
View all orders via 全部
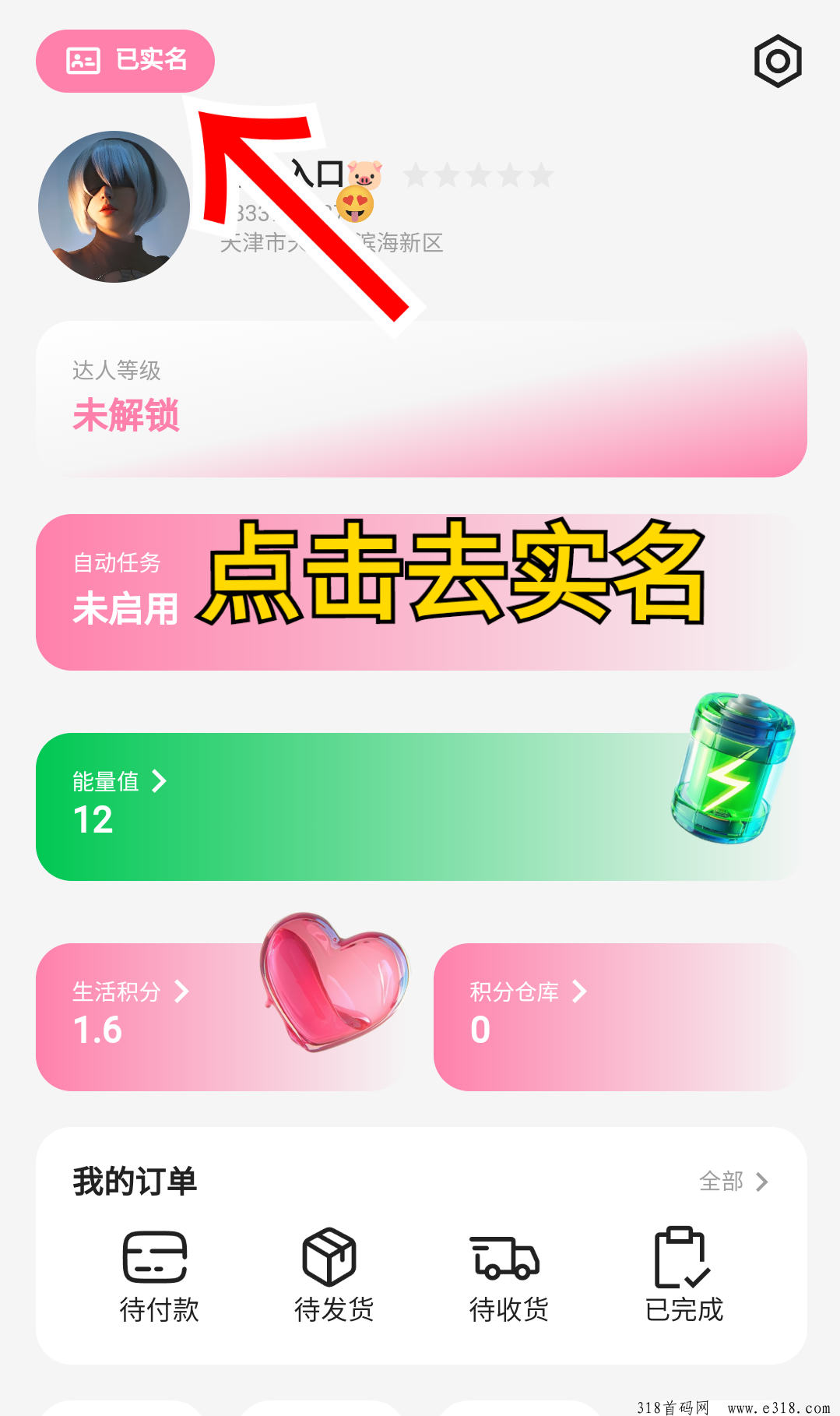pos(733,1182)
